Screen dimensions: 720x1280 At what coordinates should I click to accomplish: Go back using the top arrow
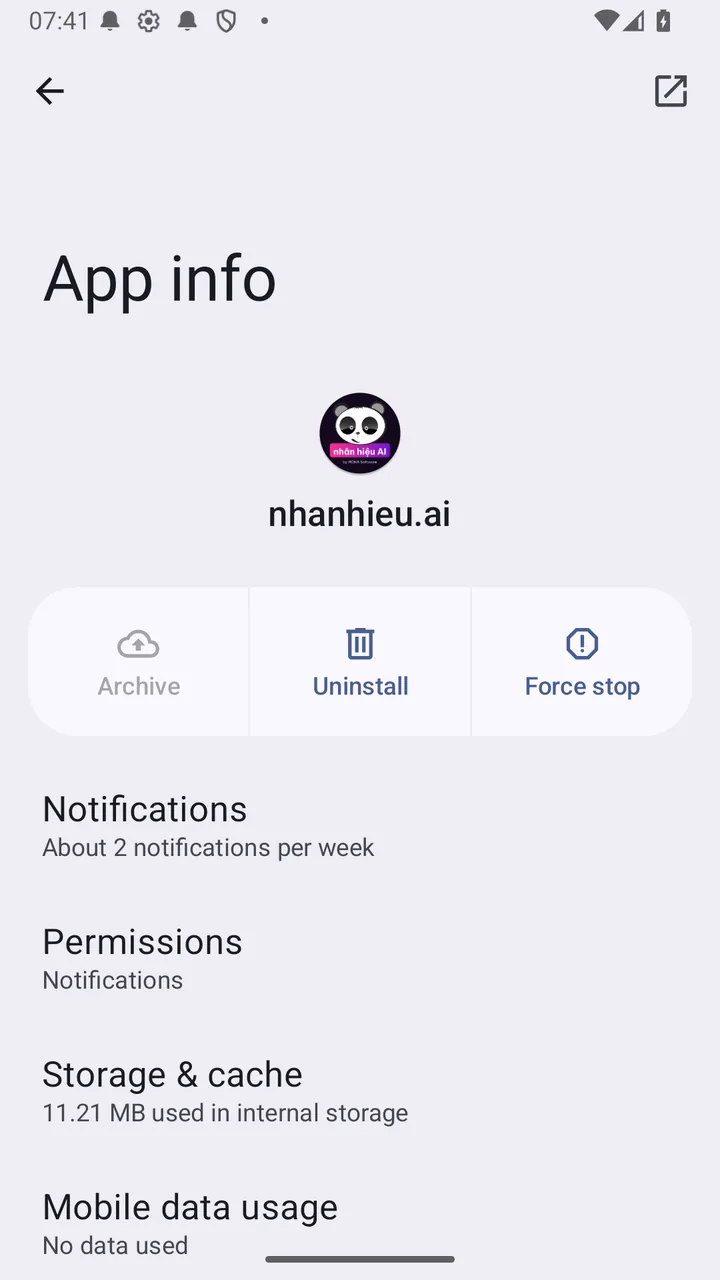[49, 91]
